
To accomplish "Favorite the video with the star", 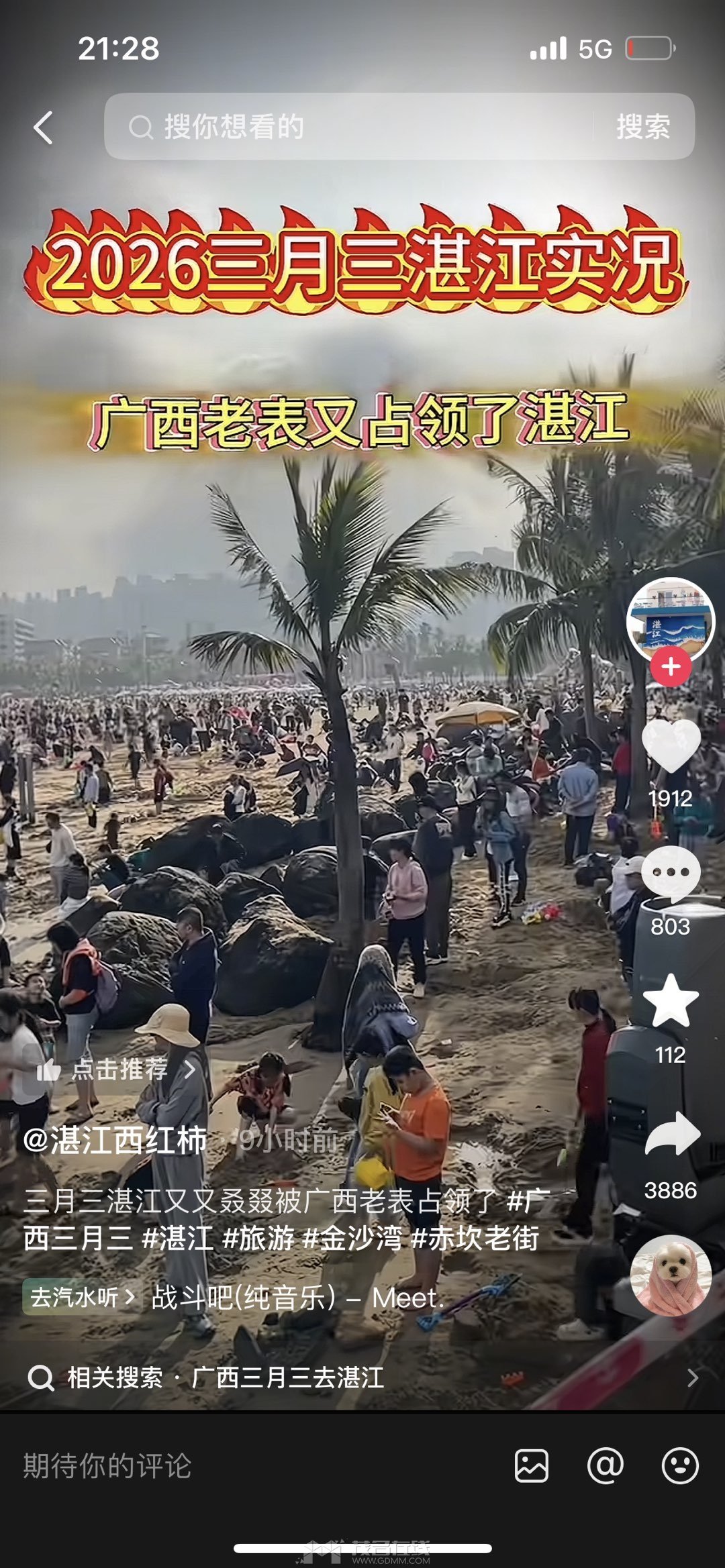I will [x=671, y=1002].
